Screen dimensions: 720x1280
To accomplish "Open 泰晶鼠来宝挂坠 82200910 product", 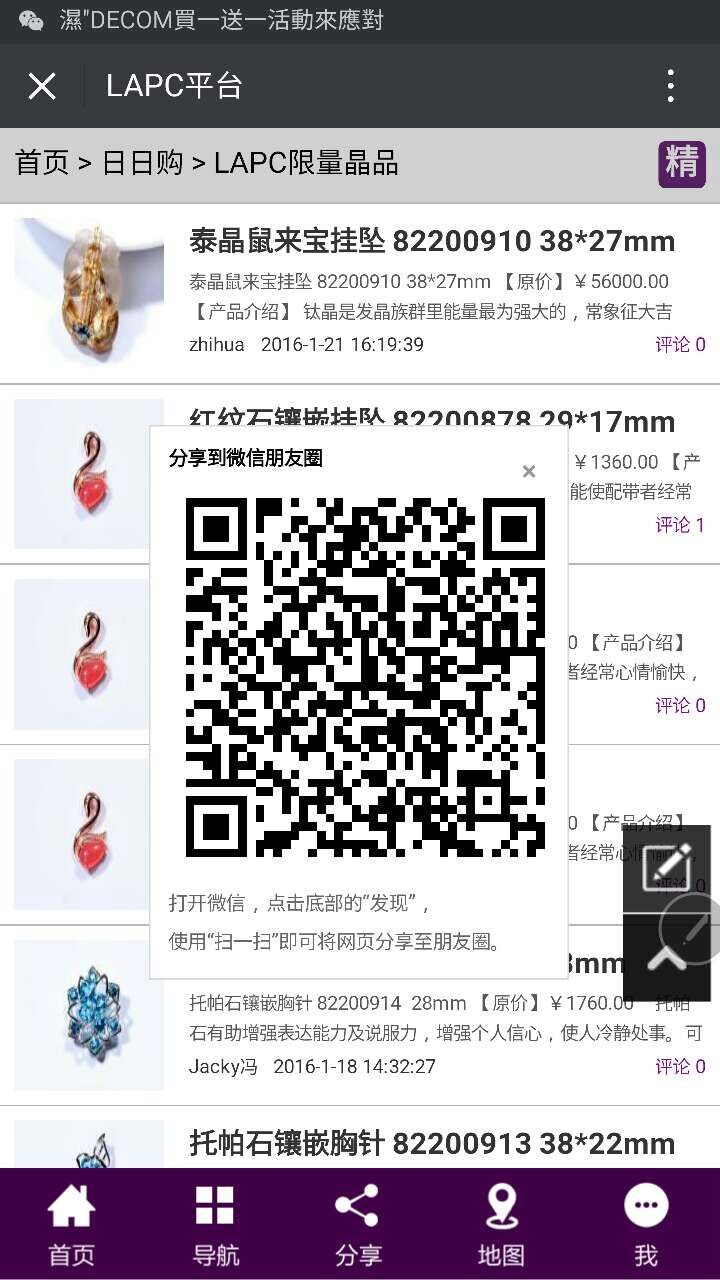I will [431, 242].
